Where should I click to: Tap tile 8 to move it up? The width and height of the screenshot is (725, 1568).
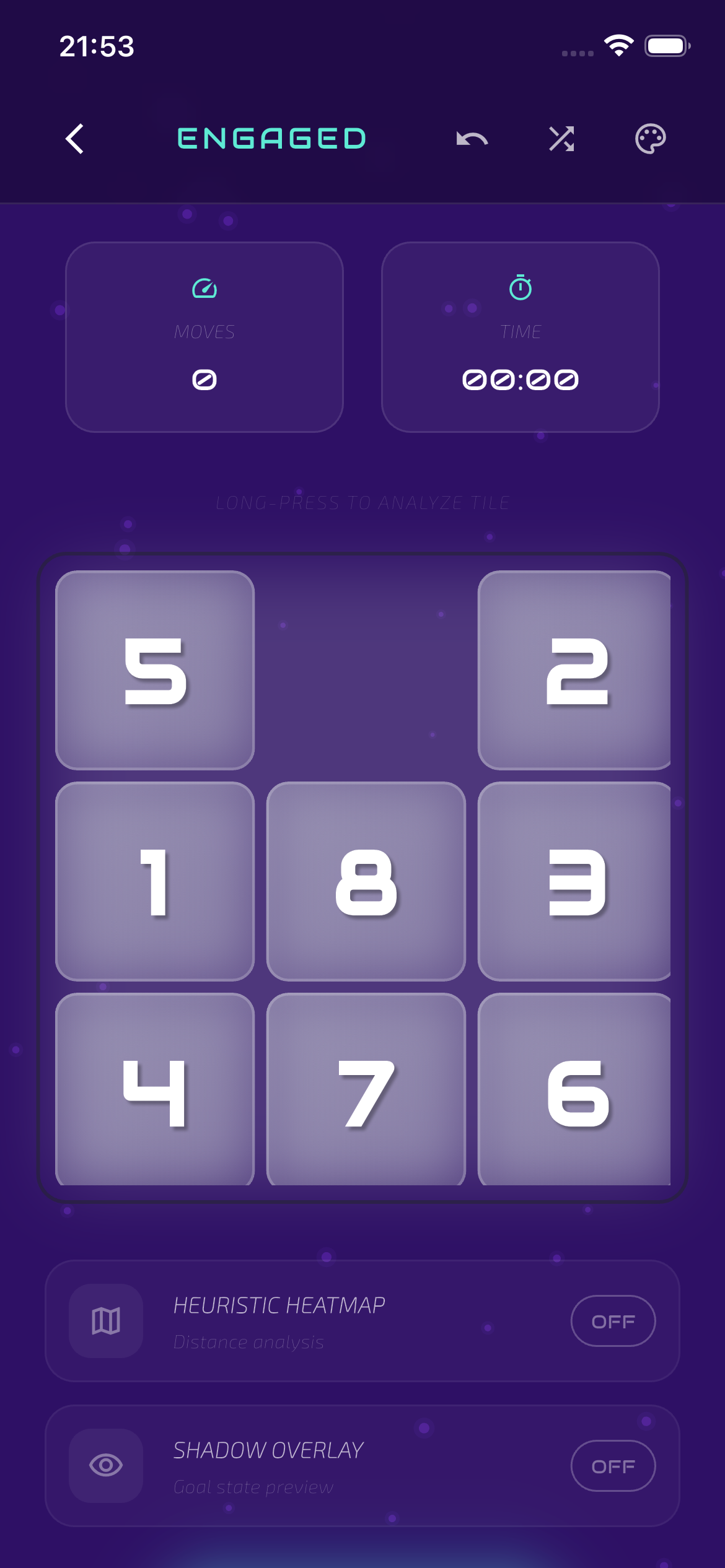[x=366, y=882]
